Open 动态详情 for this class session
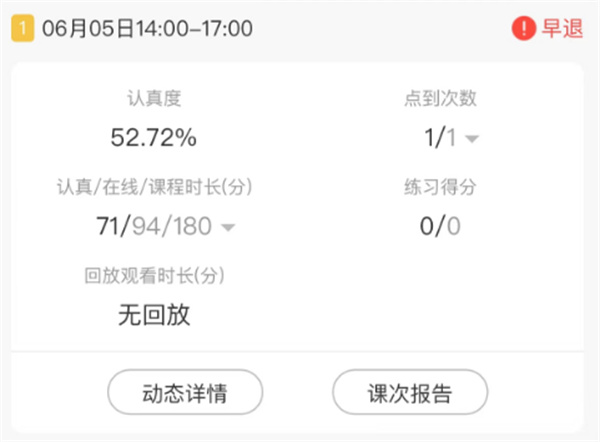Image resolution: width=600 pixels, height=442 pixels. [x=185, y=392]
